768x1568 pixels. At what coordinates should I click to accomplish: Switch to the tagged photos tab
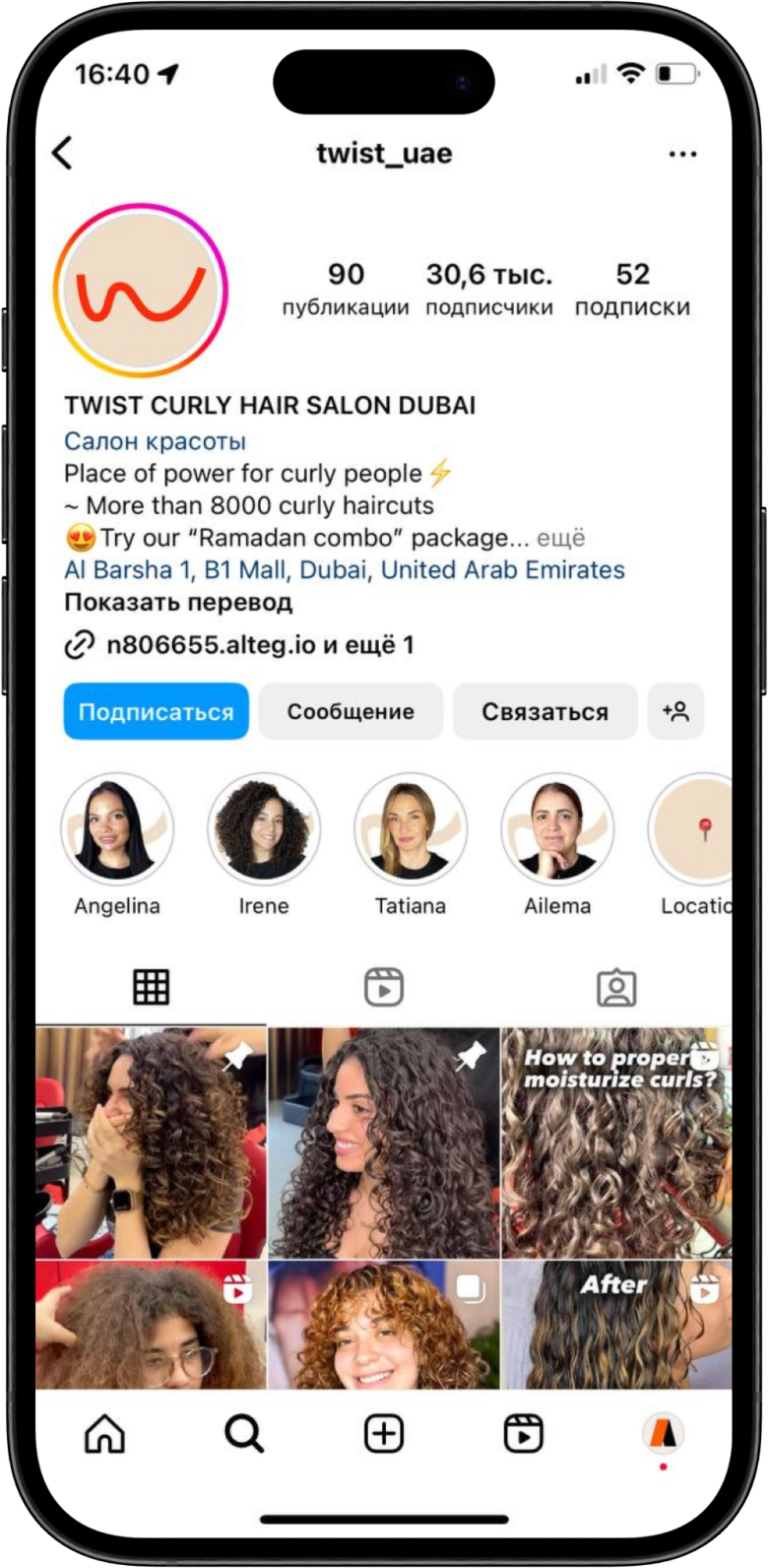coord(616,986)
